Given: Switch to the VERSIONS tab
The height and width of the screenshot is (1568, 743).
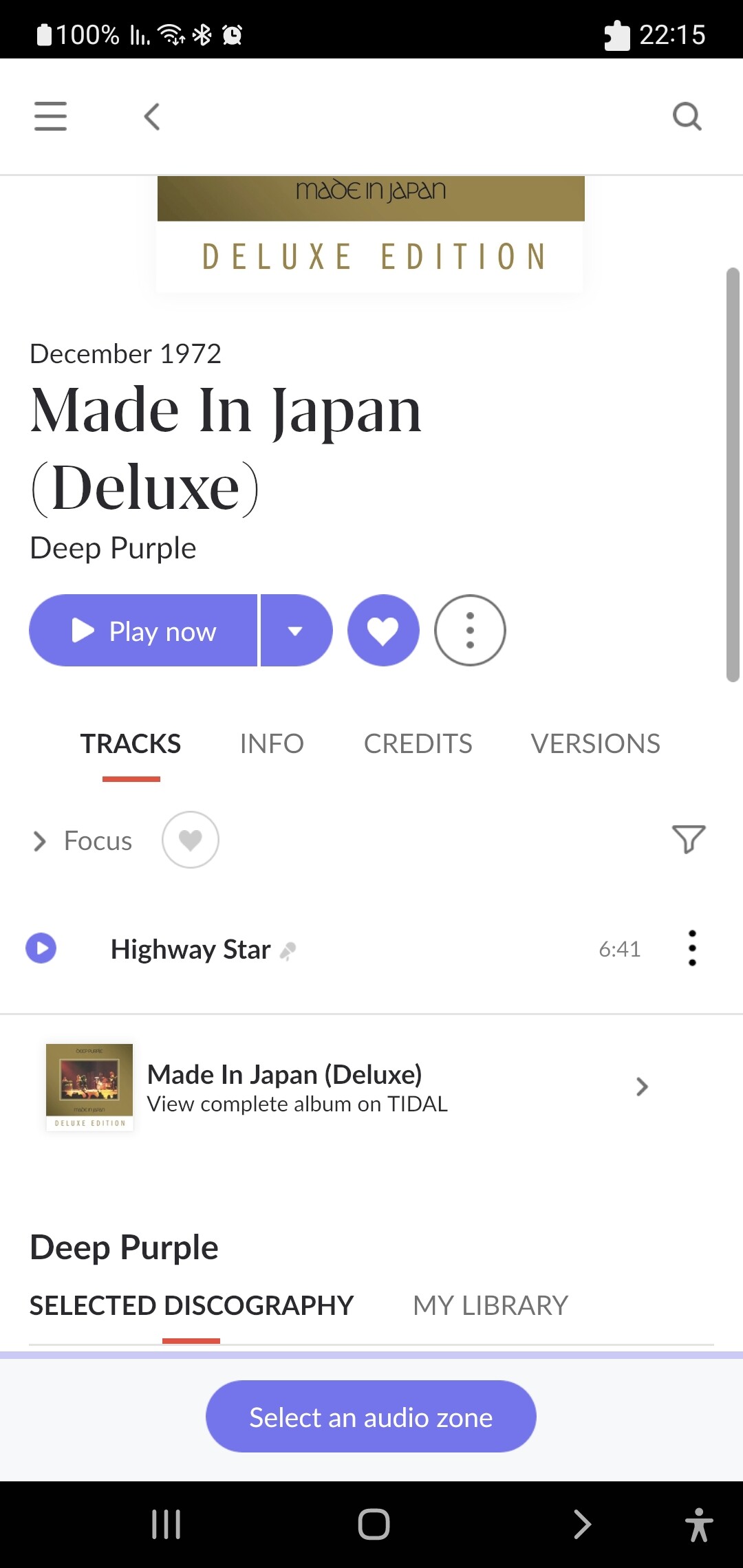Looking at the screenshot, I should [595, 743].
